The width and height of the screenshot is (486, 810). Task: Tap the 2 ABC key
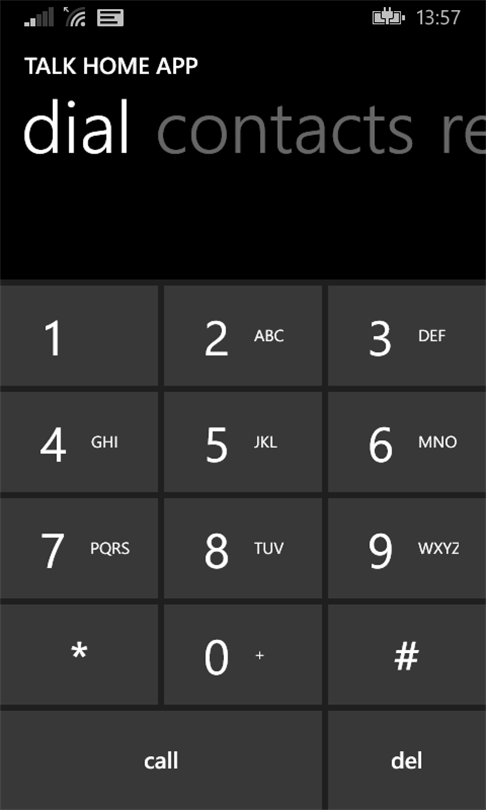point(243,336)
